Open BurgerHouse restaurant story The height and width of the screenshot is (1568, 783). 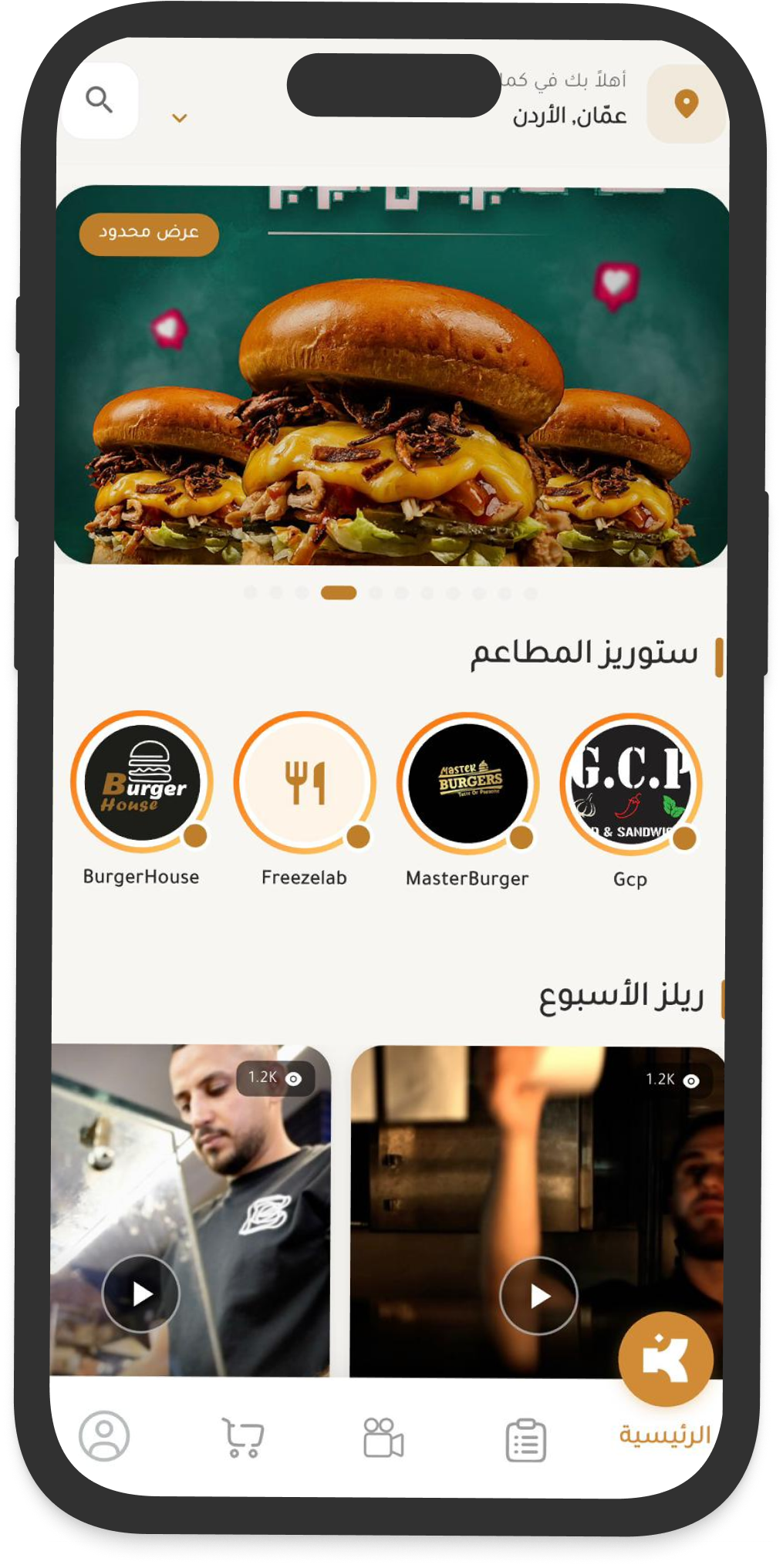point(142,782)
